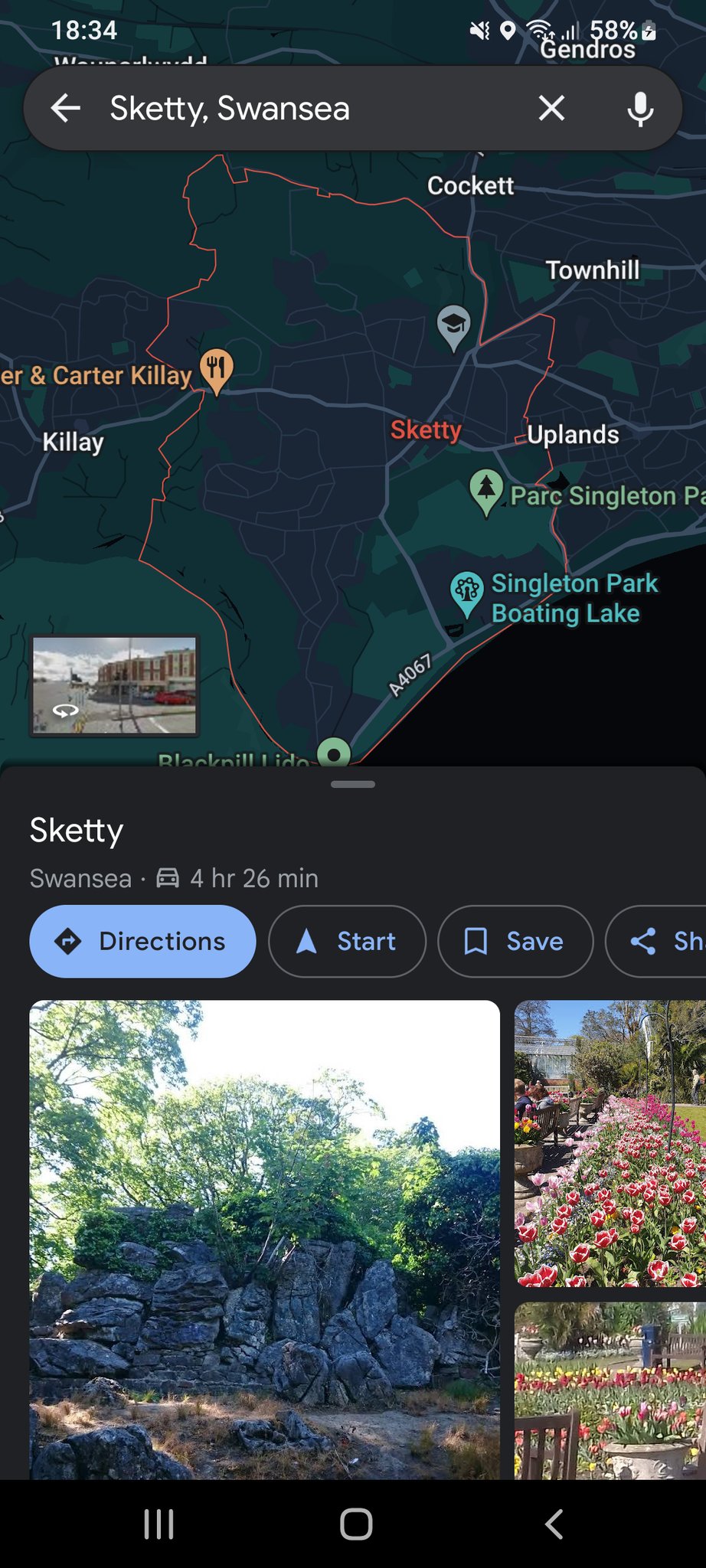This screenshot has height=1568, width=706.
Task: Clear the Sketty, Swansea search text
Action: (x=551, y=109)
